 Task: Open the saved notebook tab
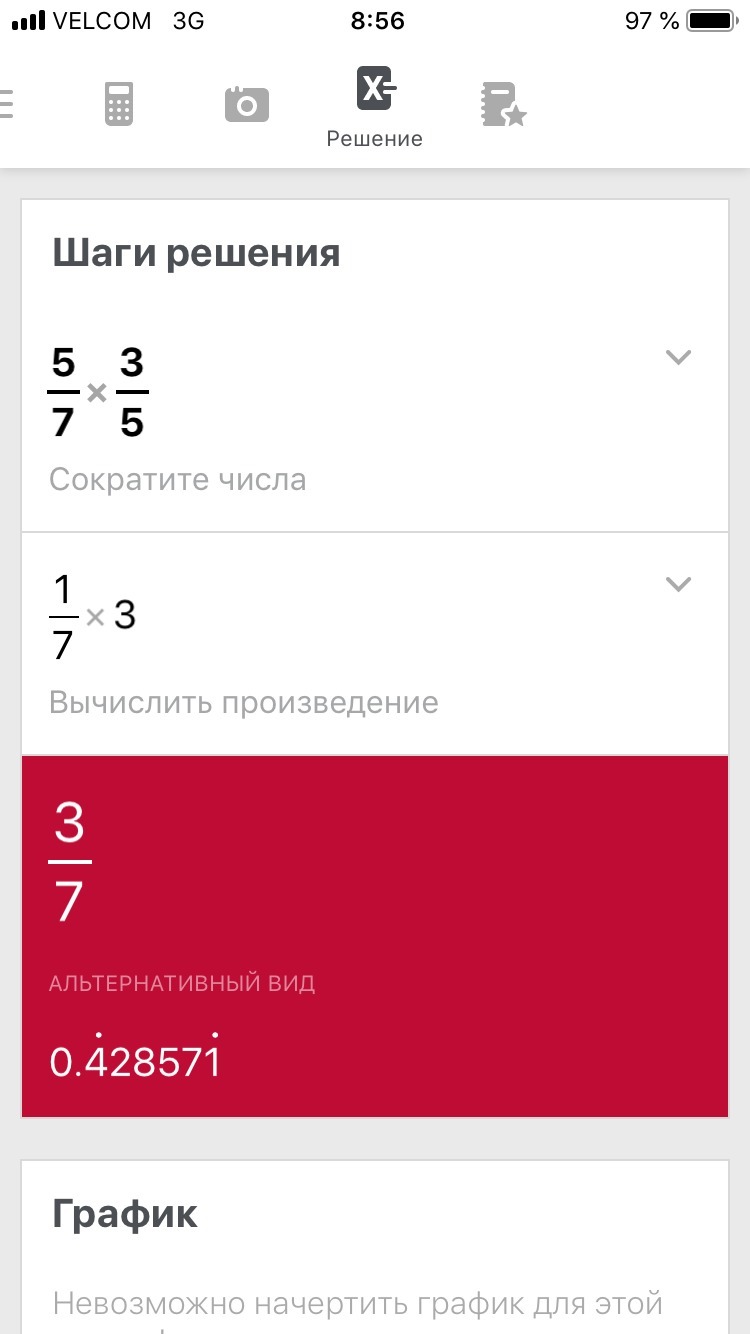(x=502, y=104)
